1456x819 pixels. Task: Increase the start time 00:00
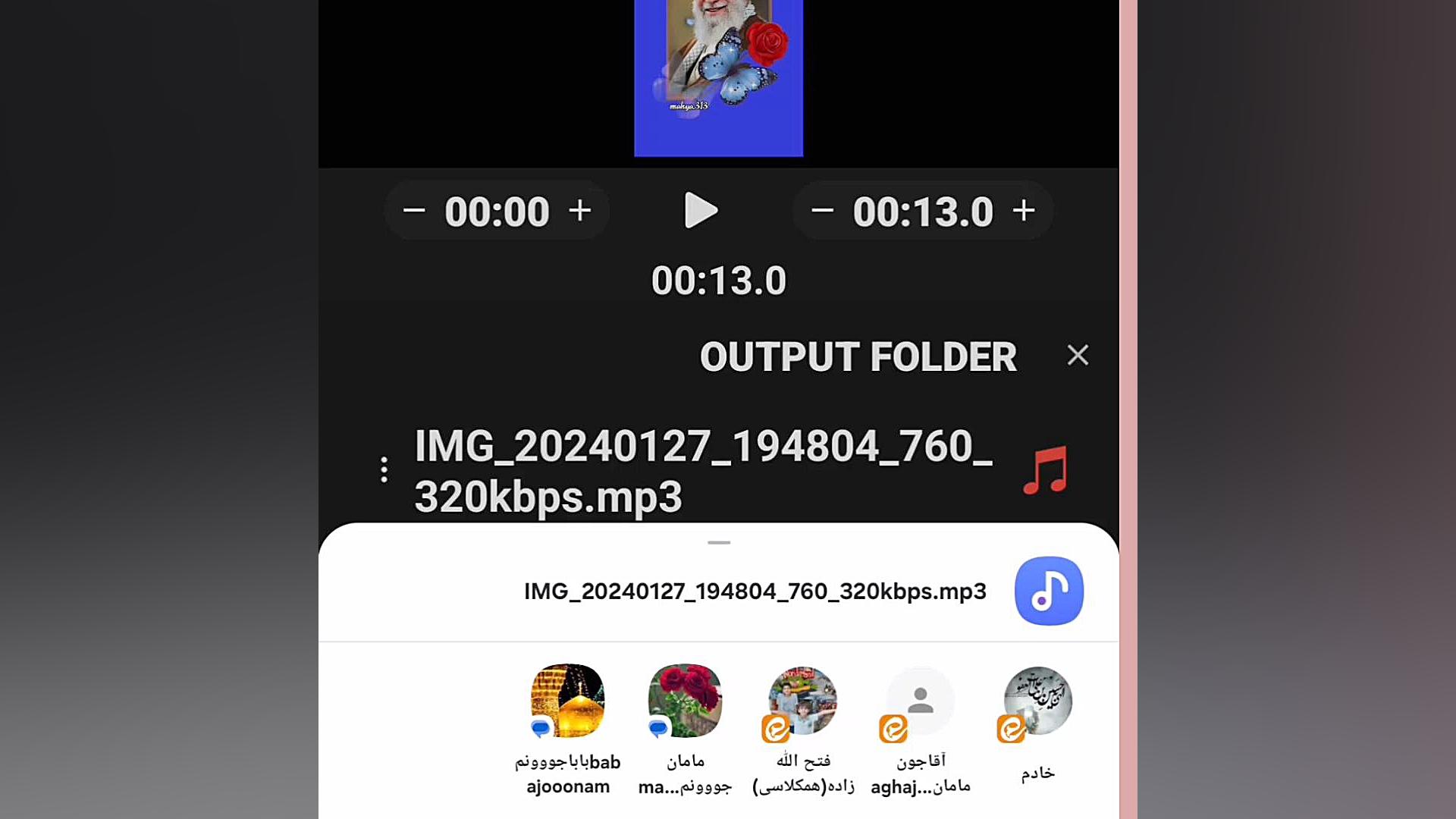point(580,210)
